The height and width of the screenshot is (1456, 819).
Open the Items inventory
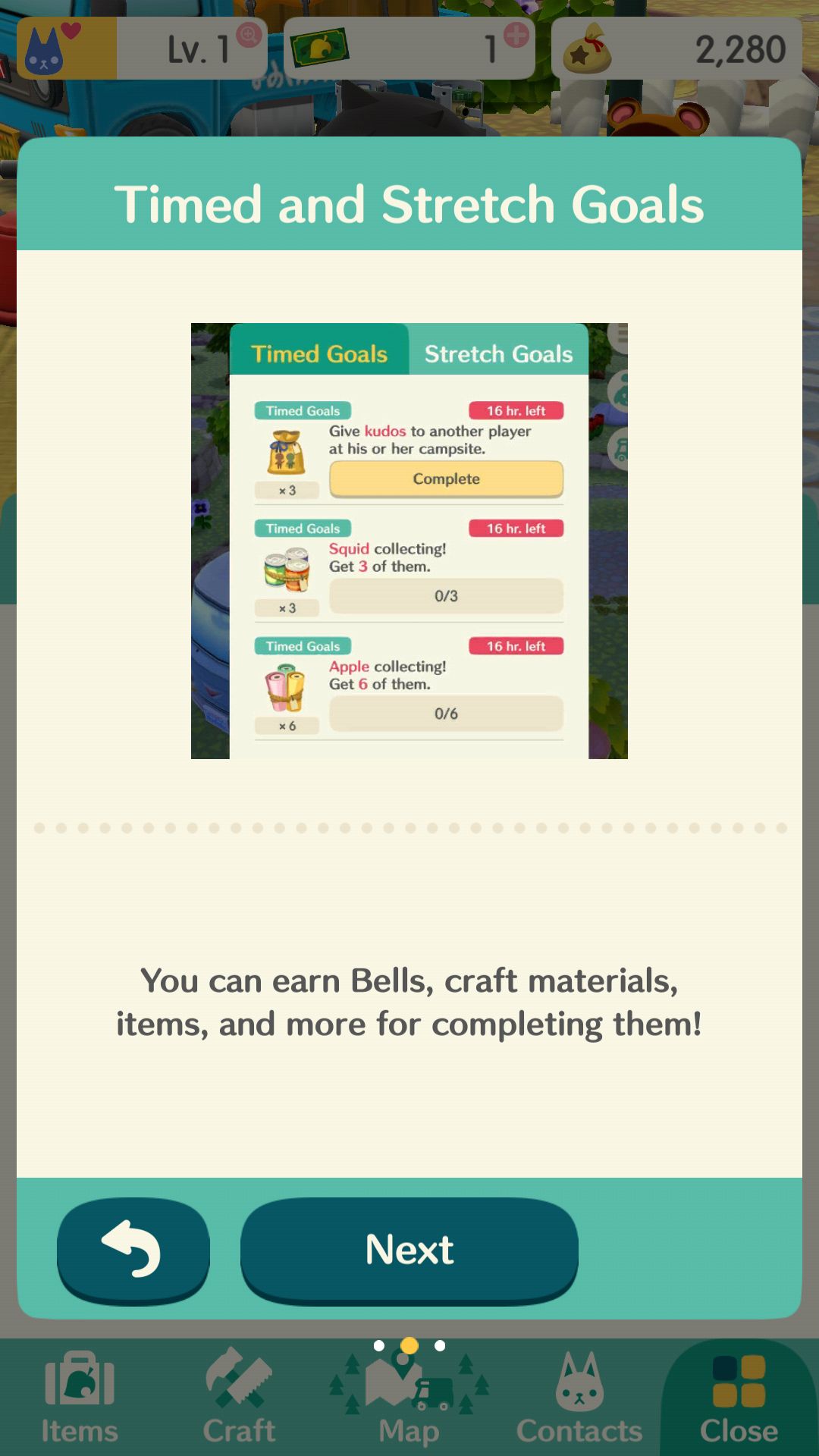80,1399
